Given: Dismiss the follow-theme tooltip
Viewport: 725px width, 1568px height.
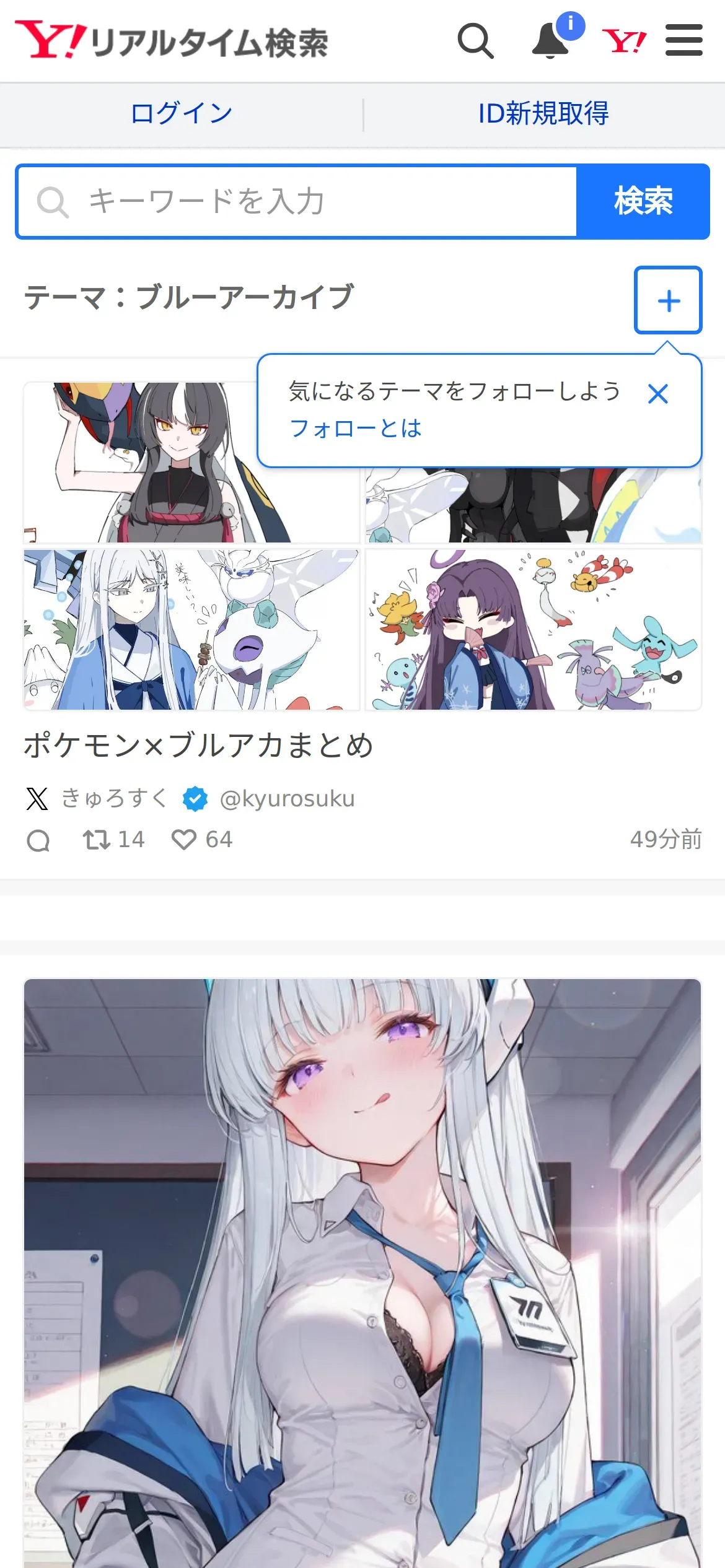Looking at the screenshot, I should [657, 394].
